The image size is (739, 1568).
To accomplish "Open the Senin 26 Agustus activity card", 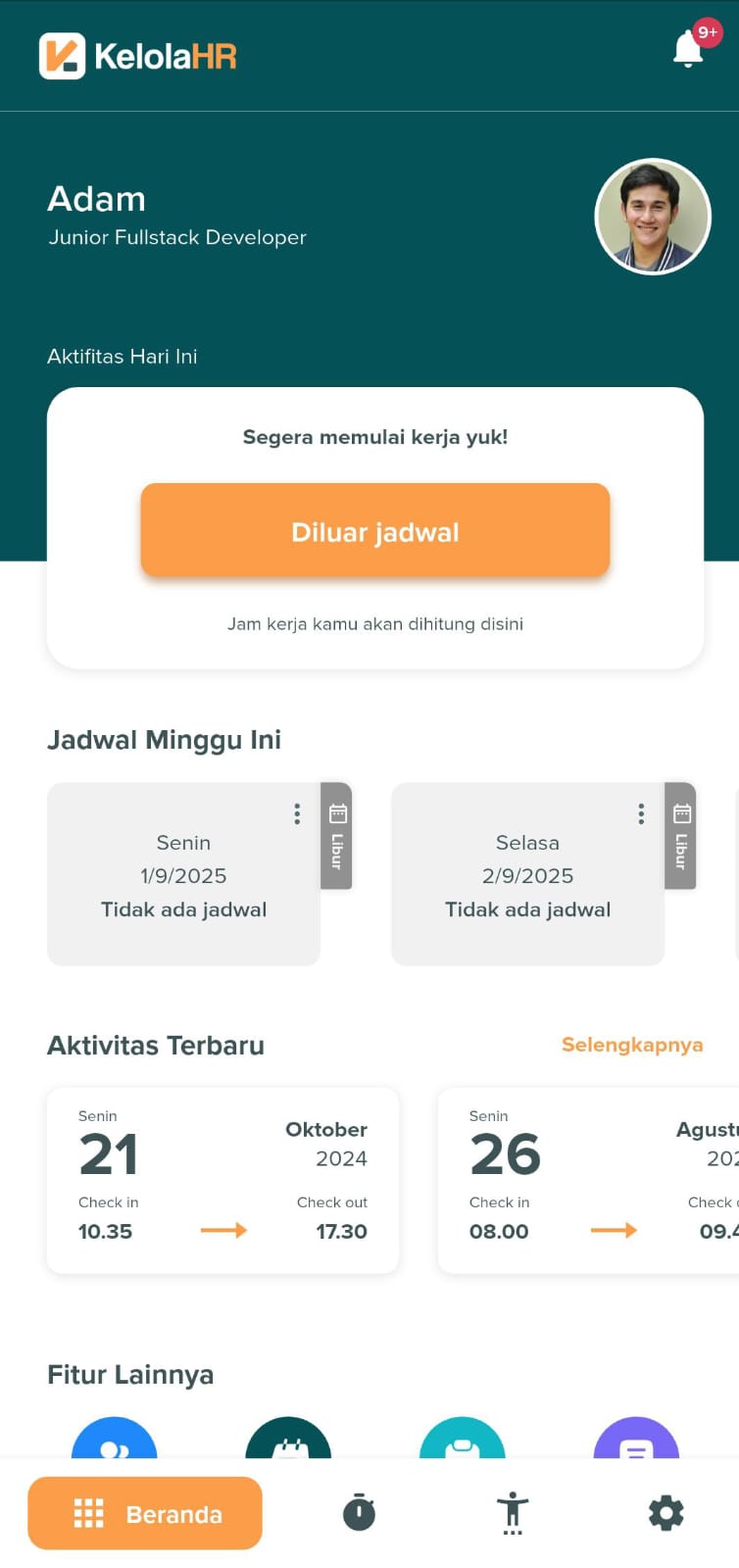I will click(588, 1180).
